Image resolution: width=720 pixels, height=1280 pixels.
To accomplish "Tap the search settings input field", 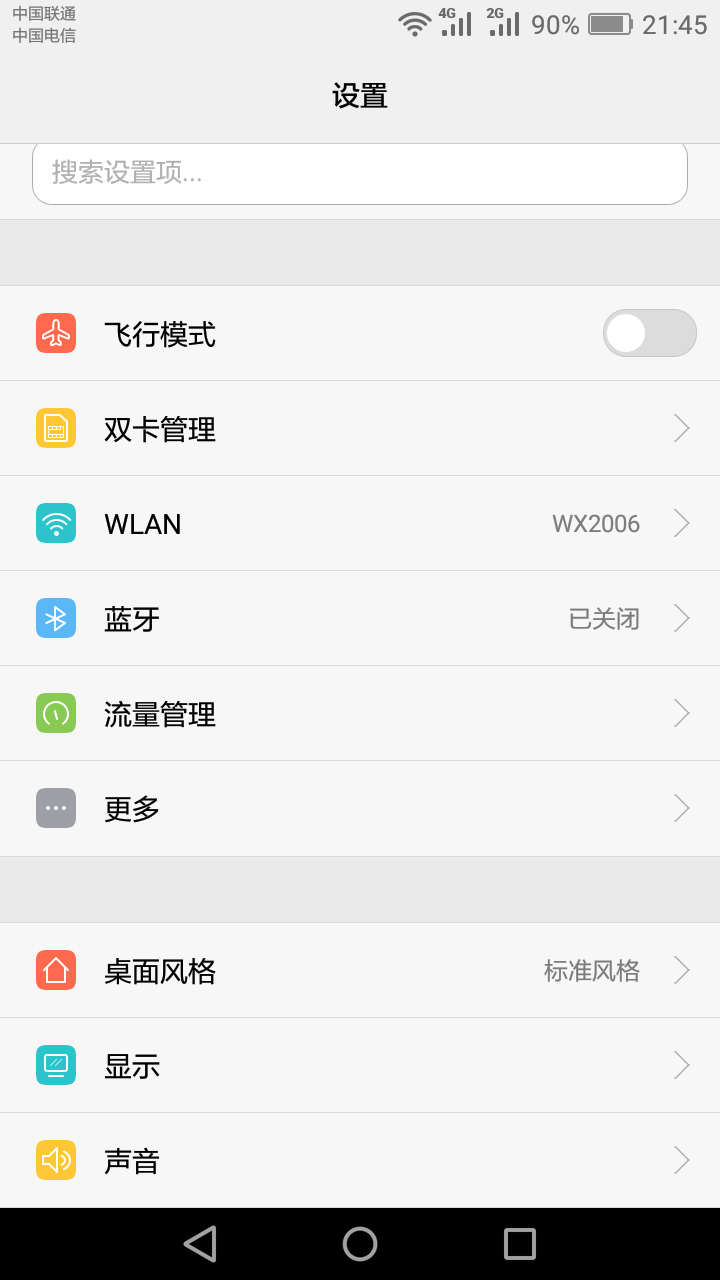I will click(360, 173).
